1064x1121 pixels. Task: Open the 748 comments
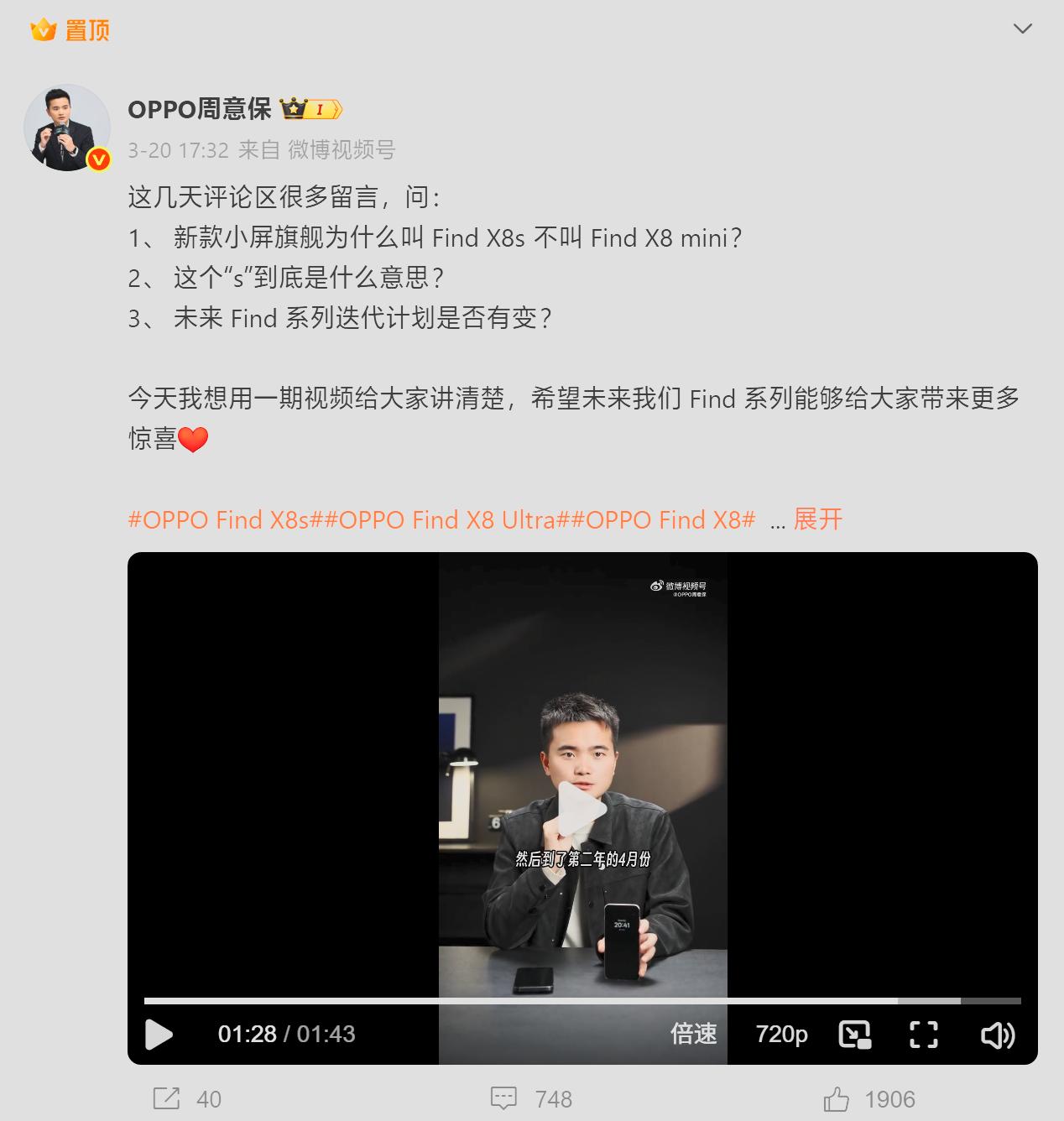click(503, 1098)
